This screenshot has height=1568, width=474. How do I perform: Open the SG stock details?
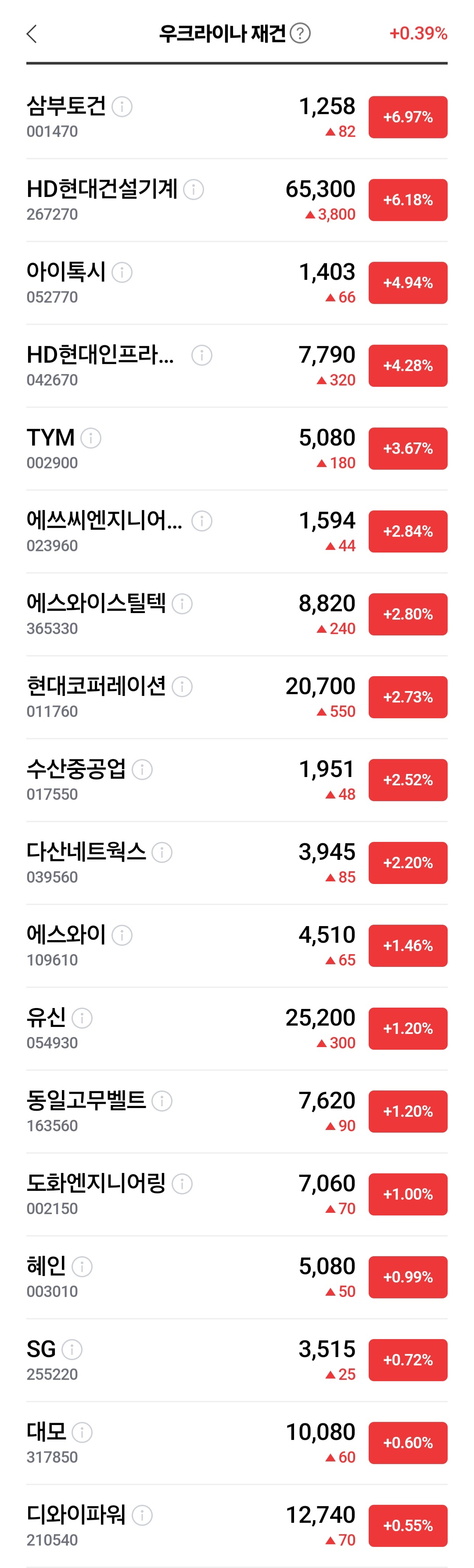click(x=237, y=1359)
